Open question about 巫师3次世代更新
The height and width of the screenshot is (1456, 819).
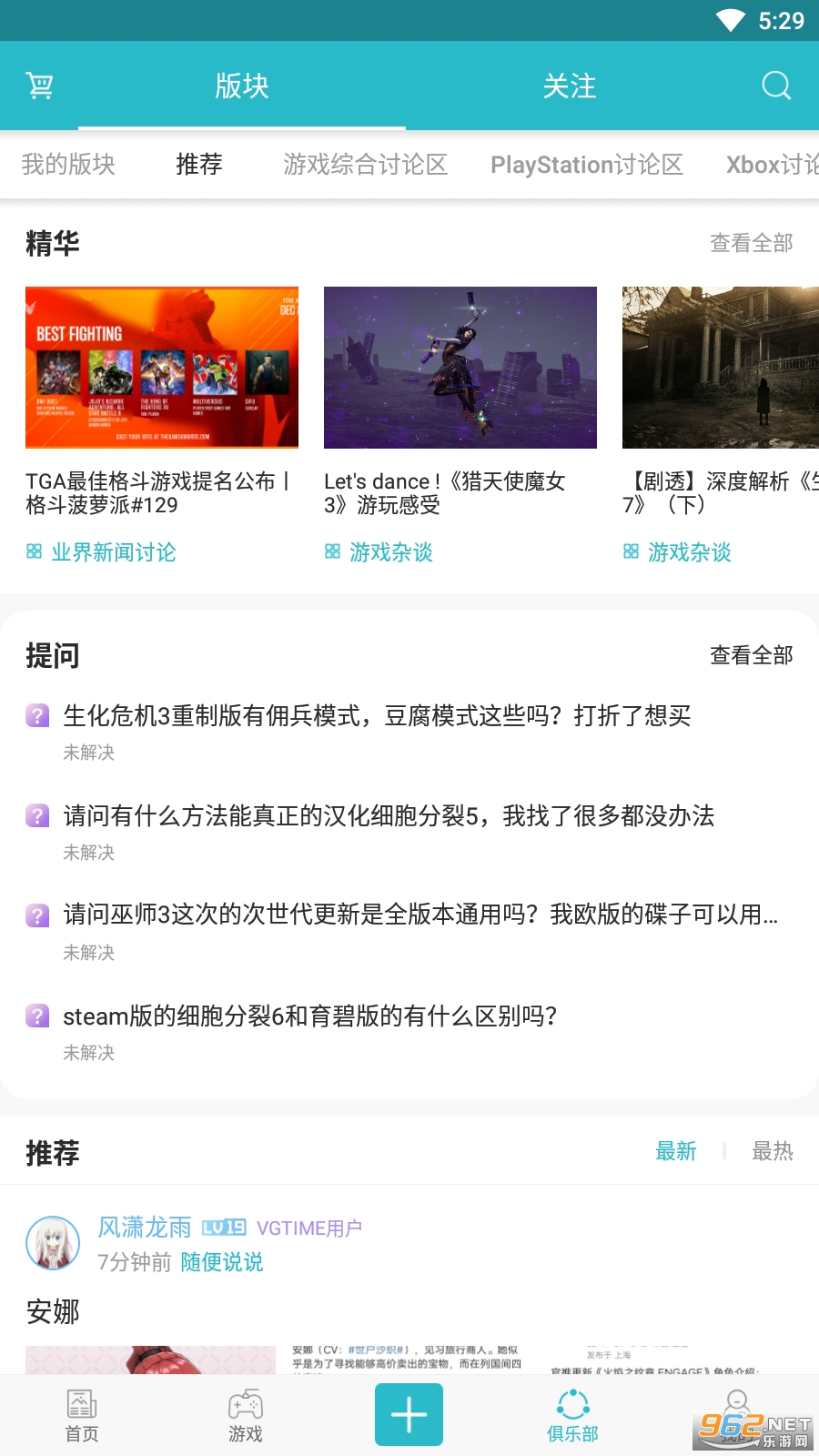(420, 915)
